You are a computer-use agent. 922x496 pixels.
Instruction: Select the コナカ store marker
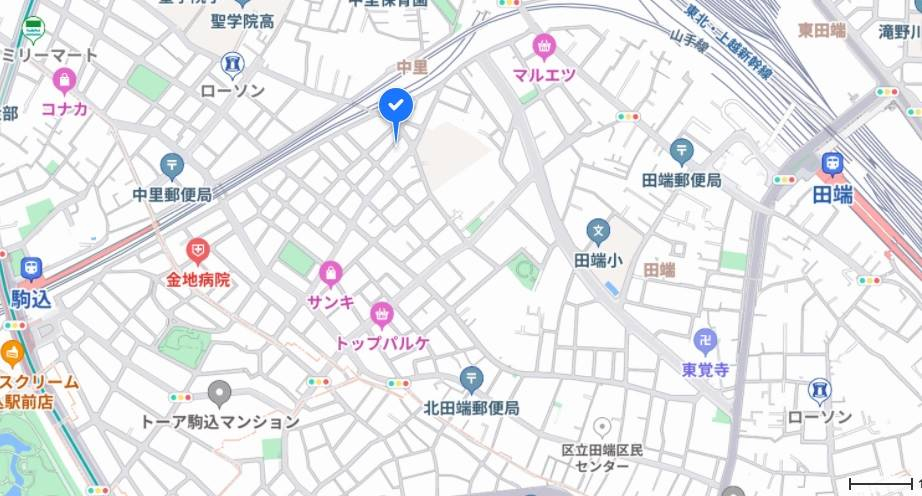[65, 80]
